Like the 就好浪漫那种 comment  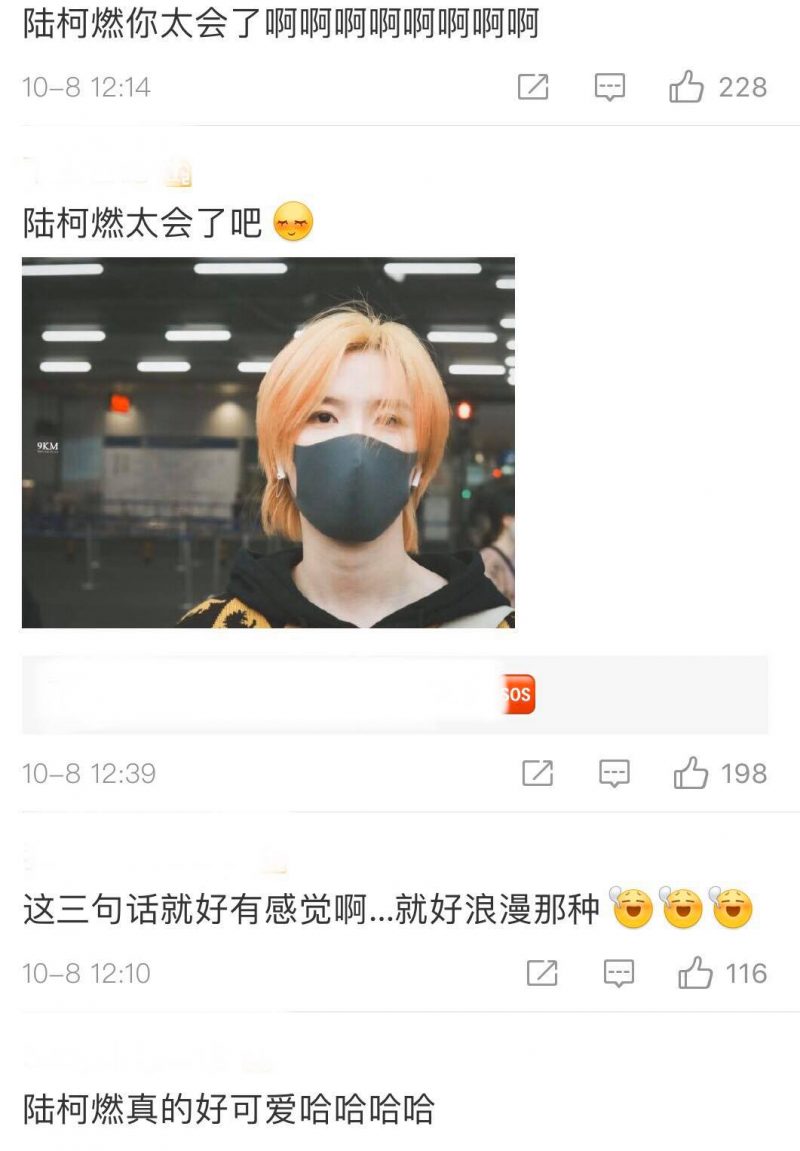(695, 973)
